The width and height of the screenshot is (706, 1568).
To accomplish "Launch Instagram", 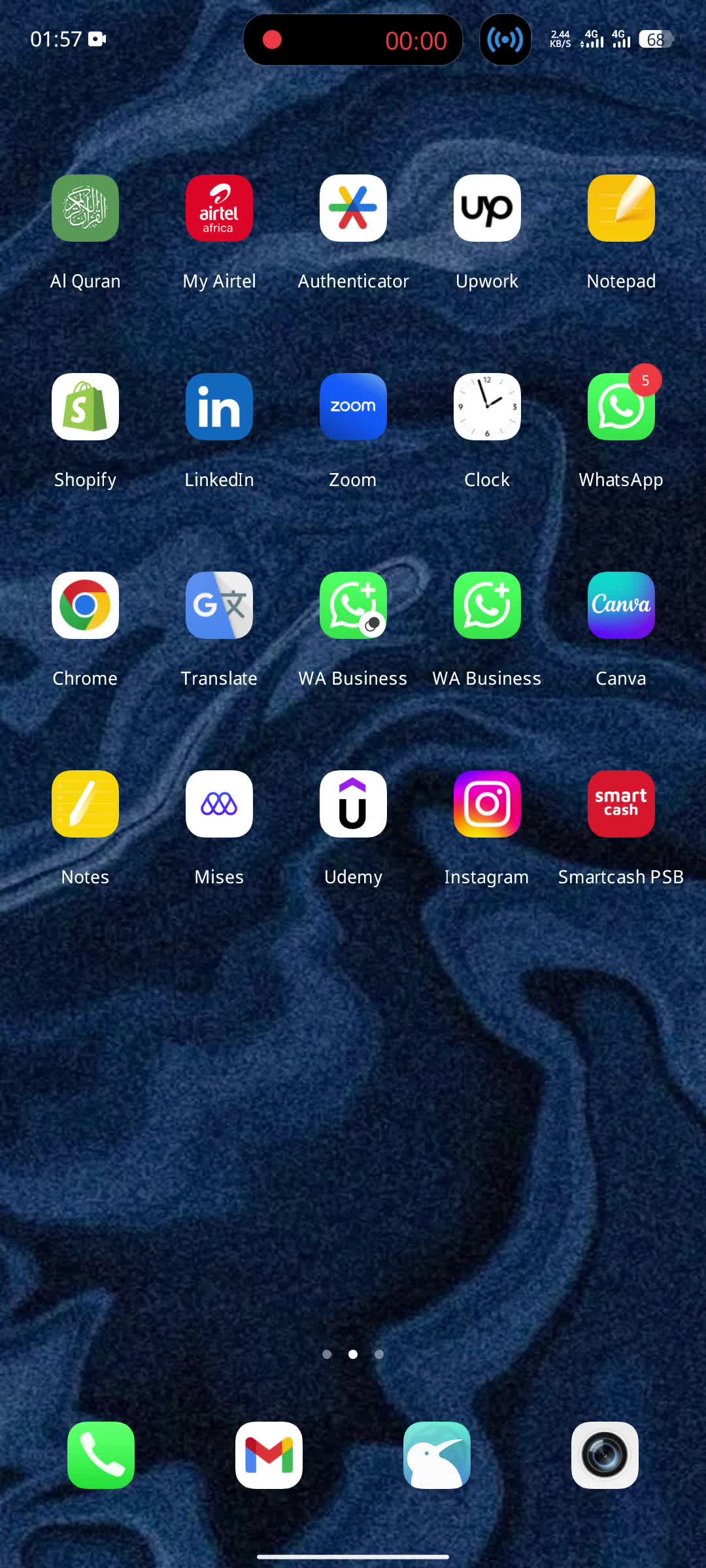I will 487,804.
